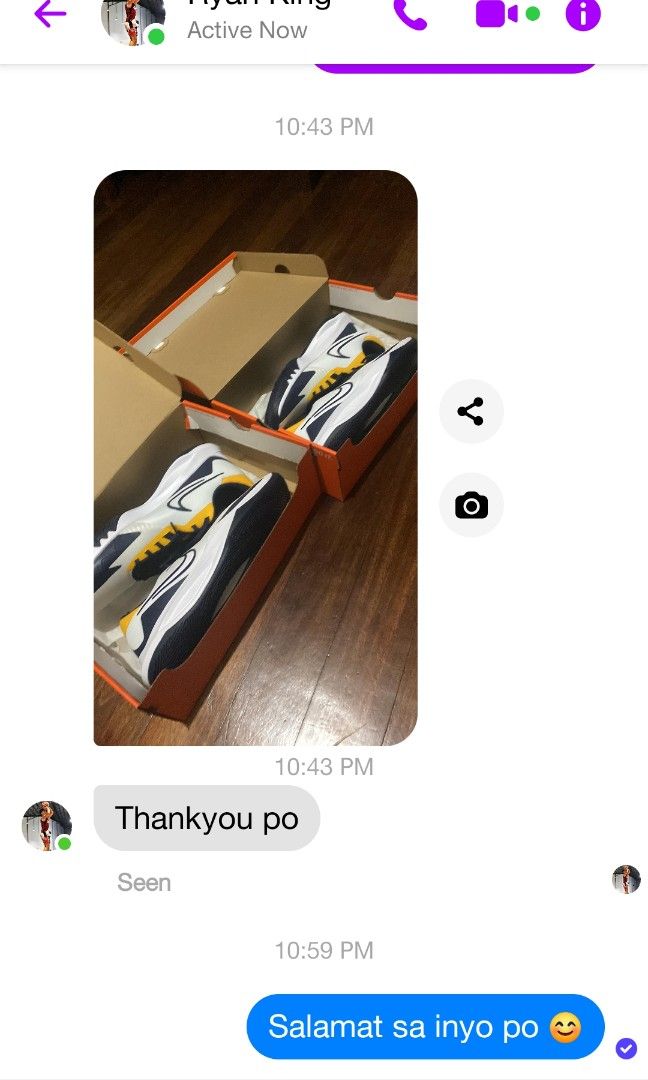This screenshot has height=1080, width=648.
Task: Tap the sender avatar beside Thankyou po
Action: (47, 826)
